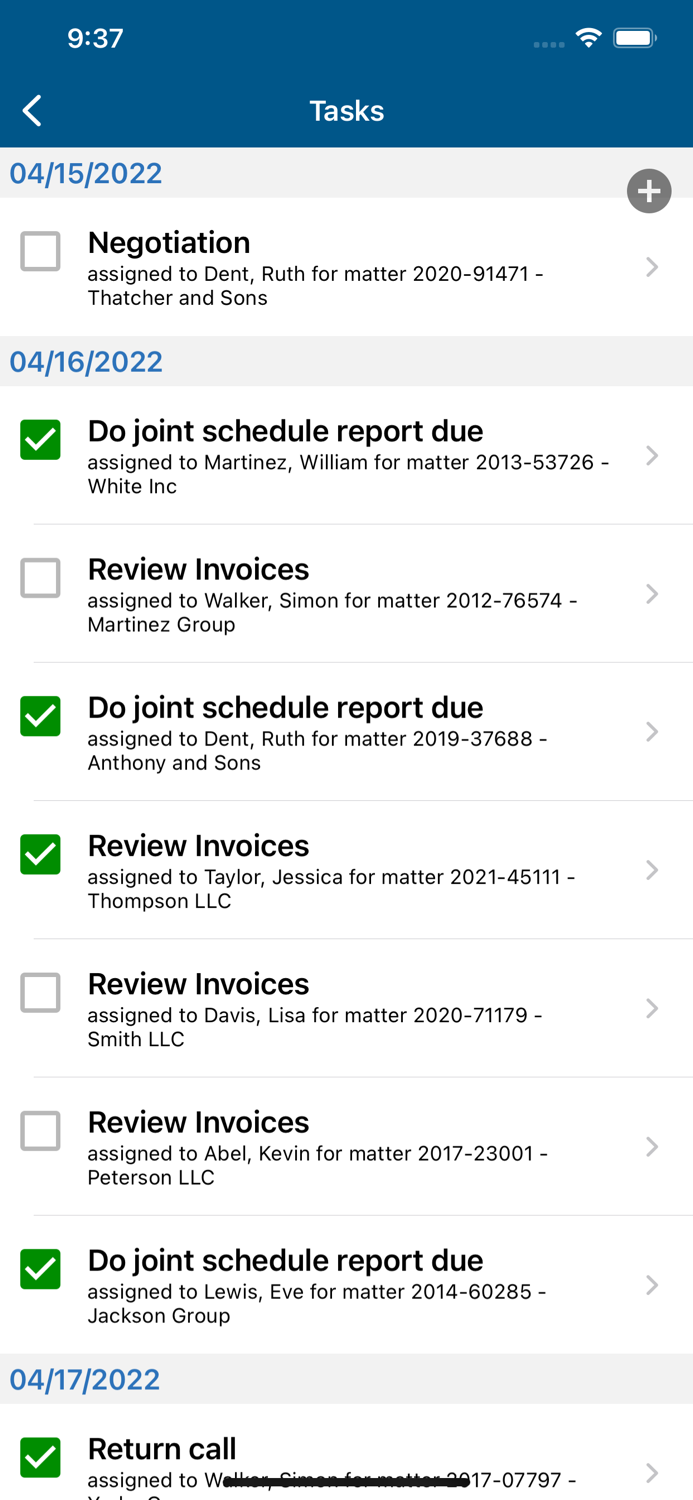Uncheck Review Invoices for Thompson LLC
The image size is (693, 1500).
pos(41,854)
